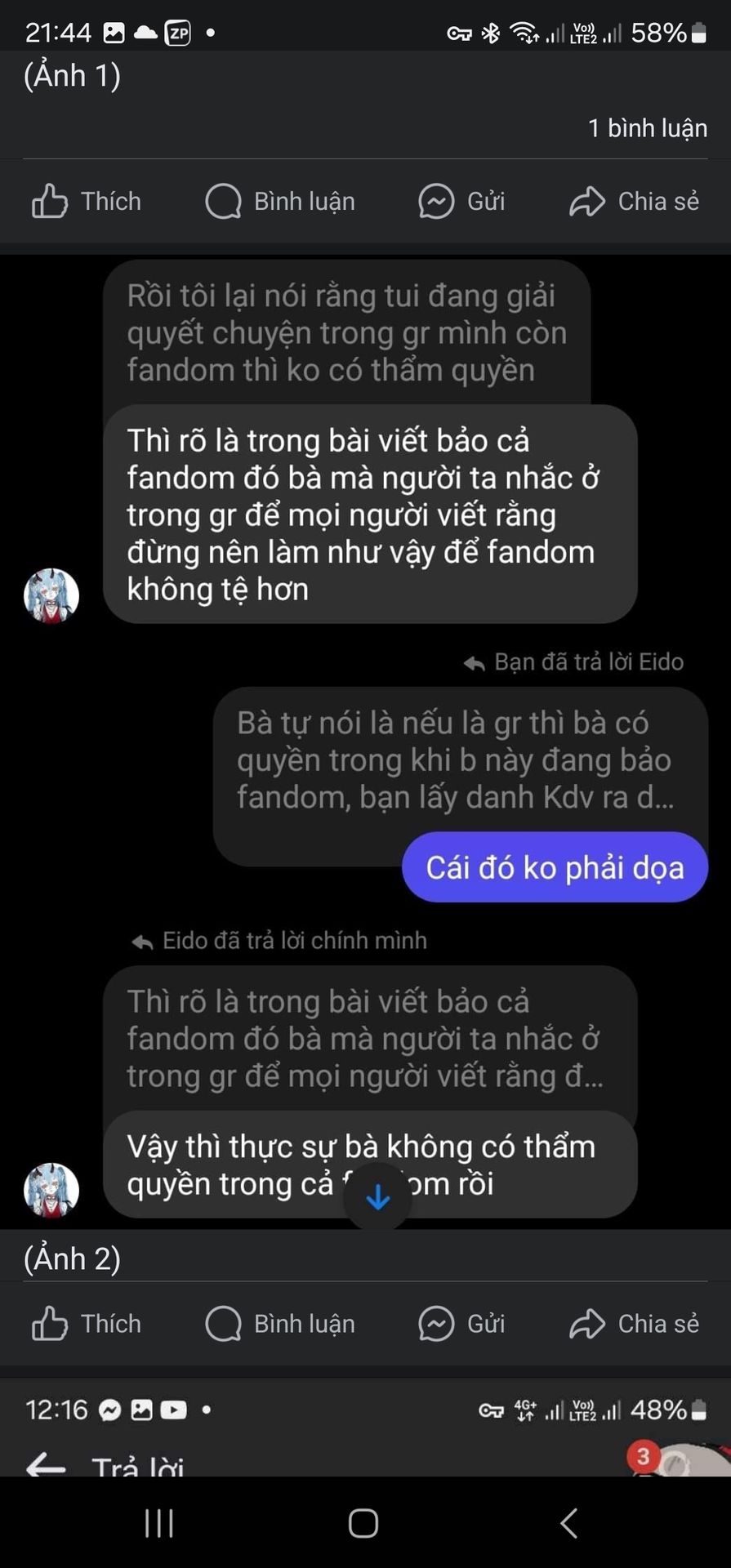
Task: Go back with the system back button
Action: coord(569,1523)
